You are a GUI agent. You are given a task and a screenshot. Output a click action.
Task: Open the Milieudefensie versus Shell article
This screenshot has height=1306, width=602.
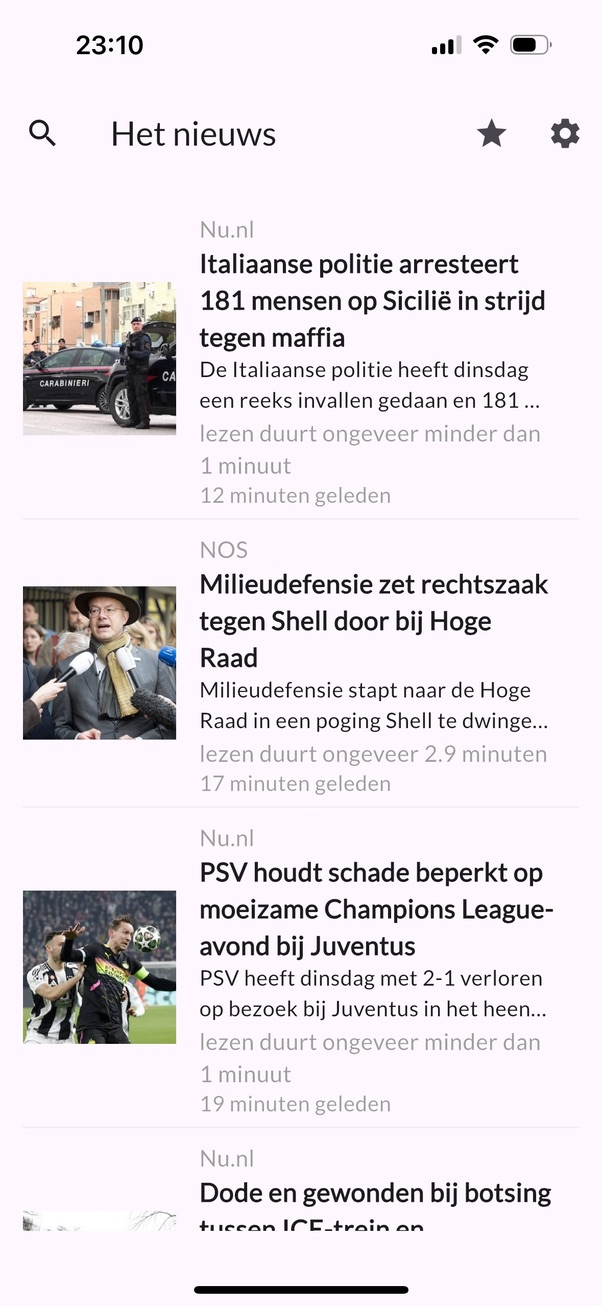tap(374, 620)
